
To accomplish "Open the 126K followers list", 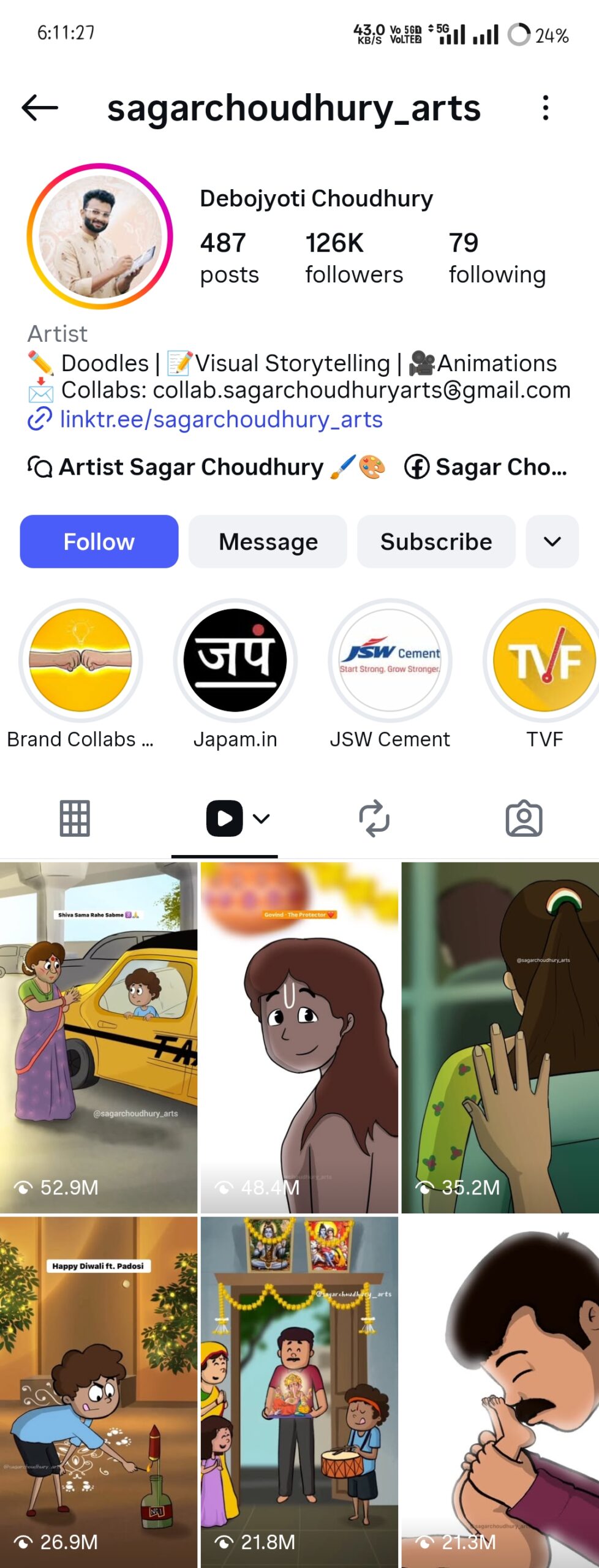I will [353, 258].
